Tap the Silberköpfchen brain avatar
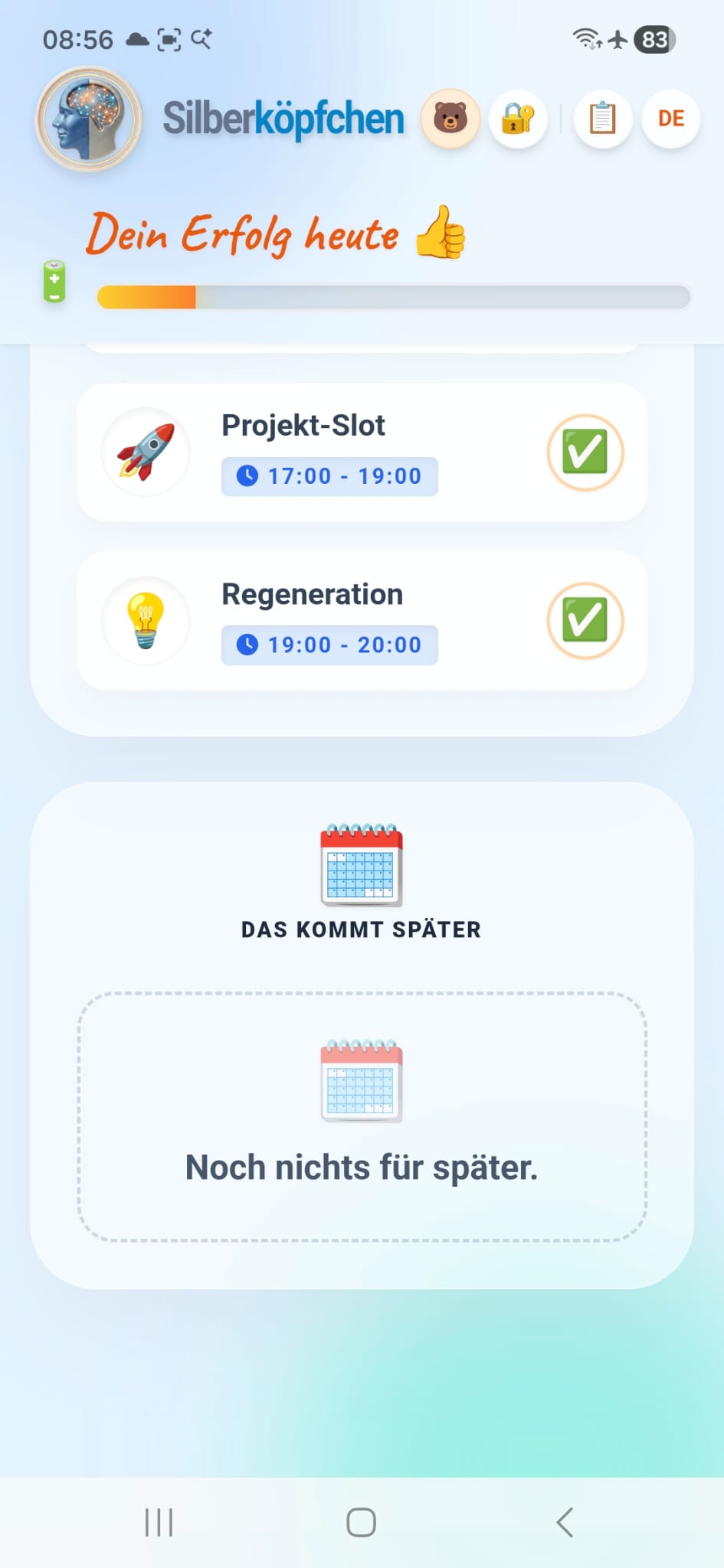The height and width of the screenshot is (1568, 724). click(x=89, y=119)
